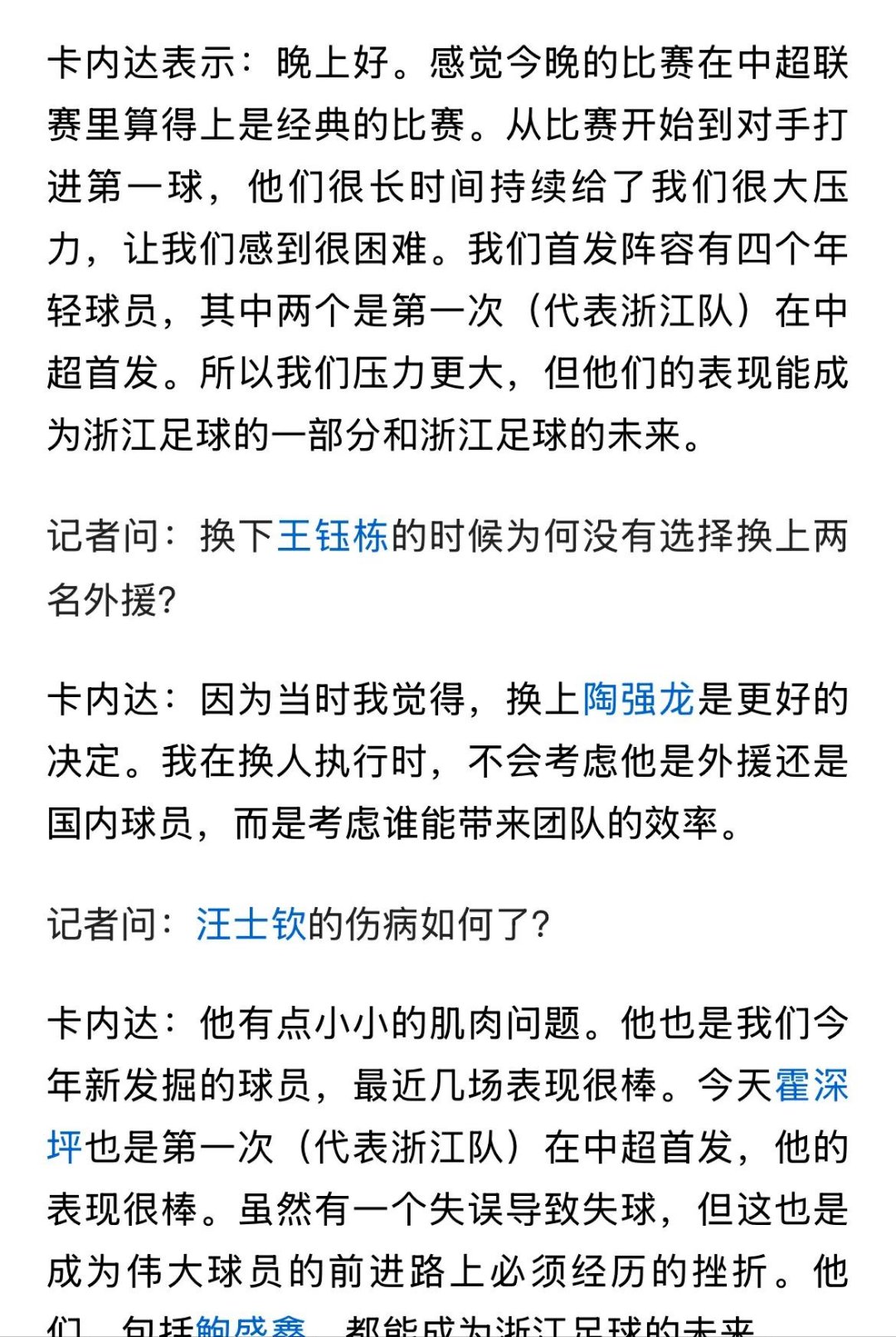
Task: Open the 陶强龙 player link
Action: [638, 700]
